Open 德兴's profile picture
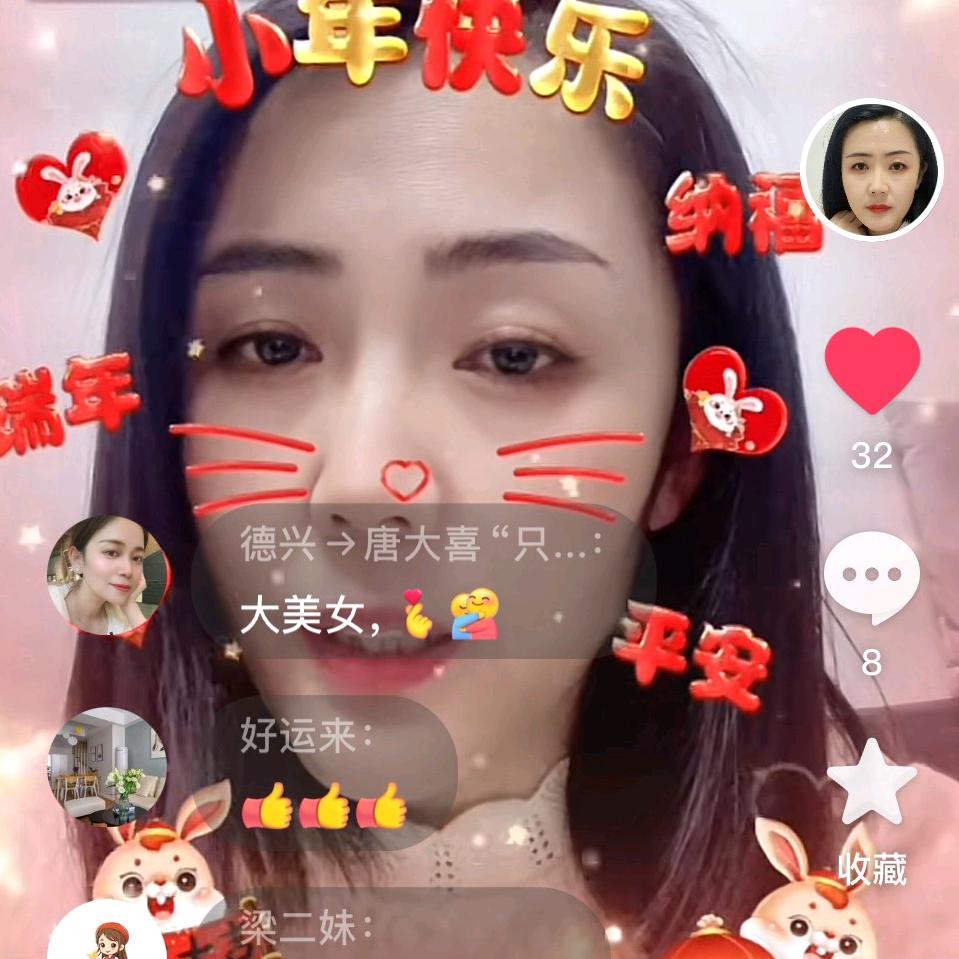 [107, 576]
